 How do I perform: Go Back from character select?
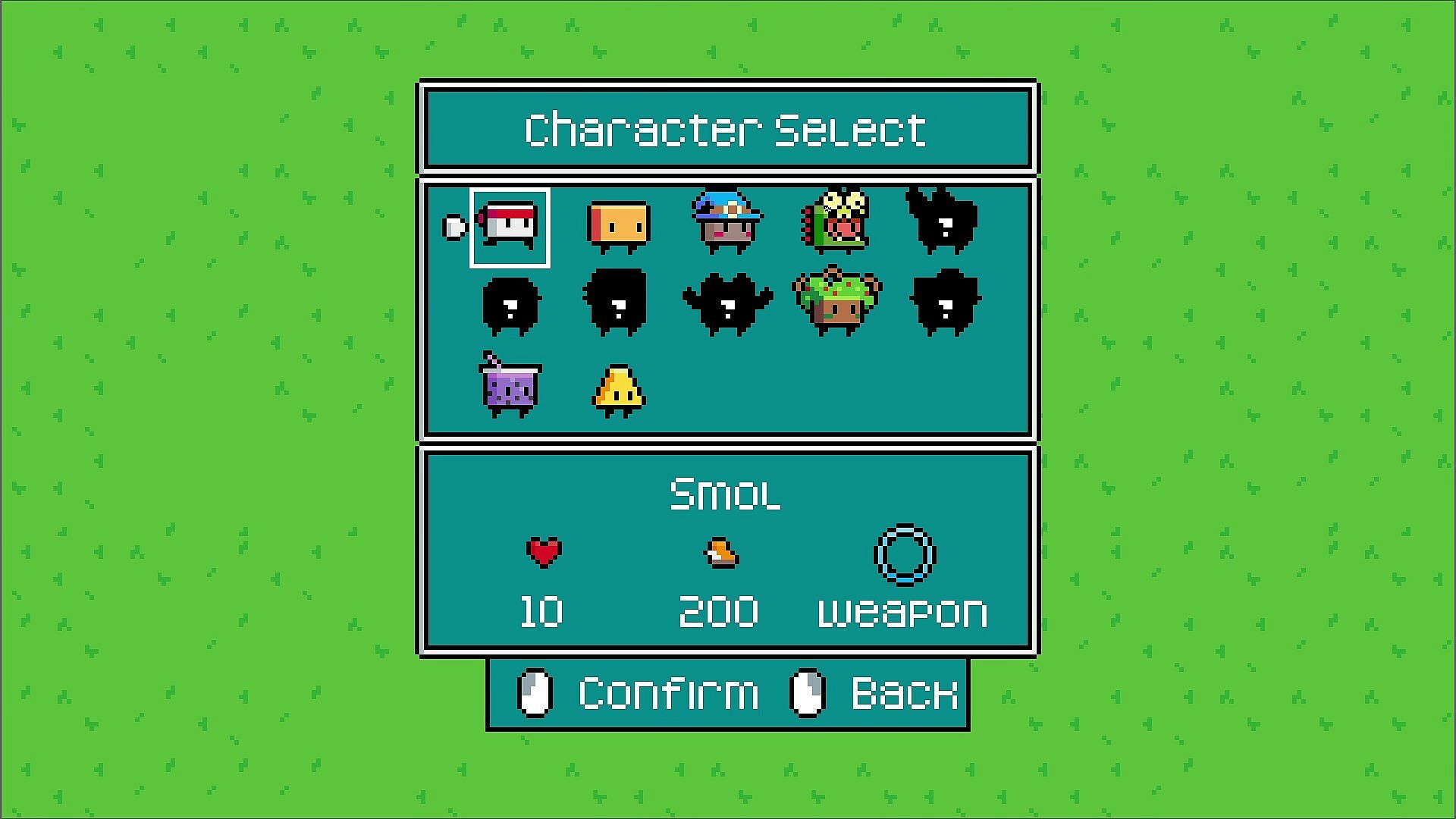click(x=902, y=693)
